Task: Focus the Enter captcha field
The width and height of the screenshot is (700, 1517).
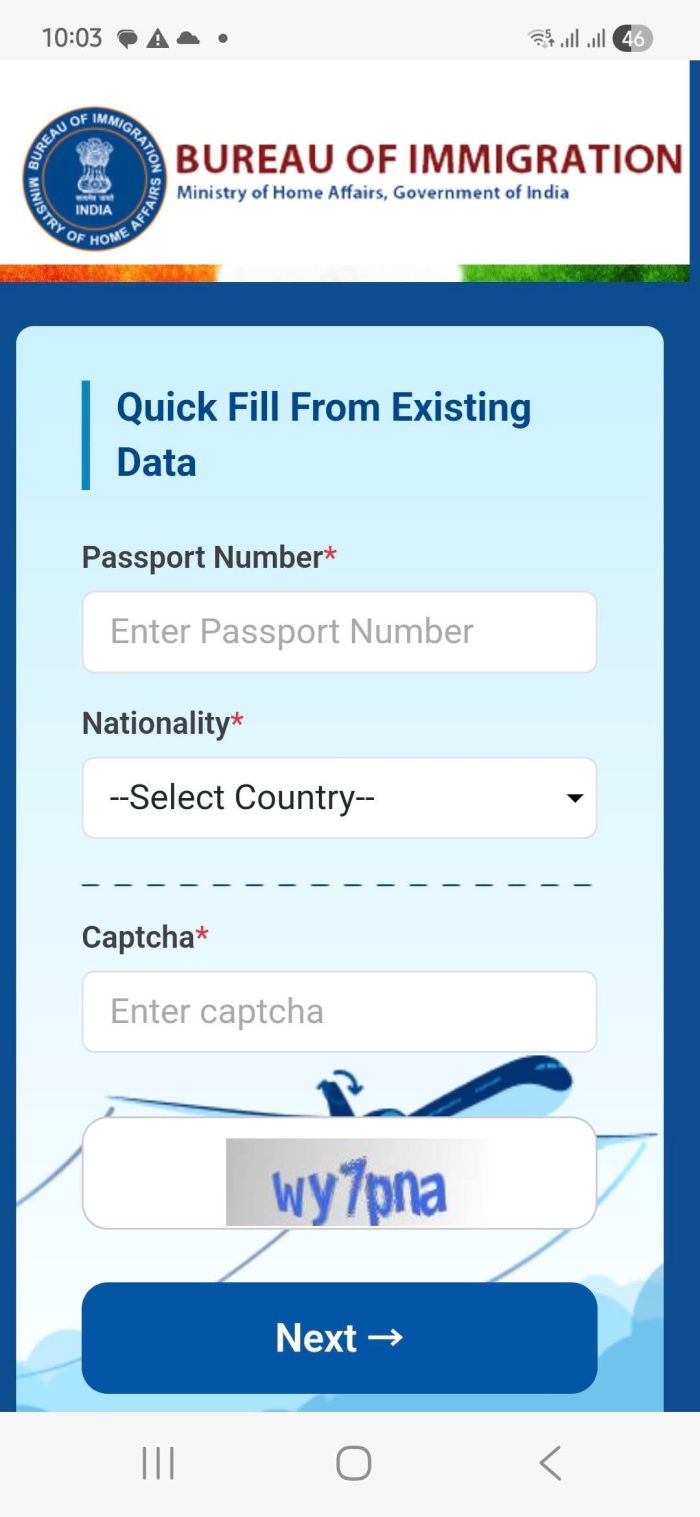Action: [339, 1012]
